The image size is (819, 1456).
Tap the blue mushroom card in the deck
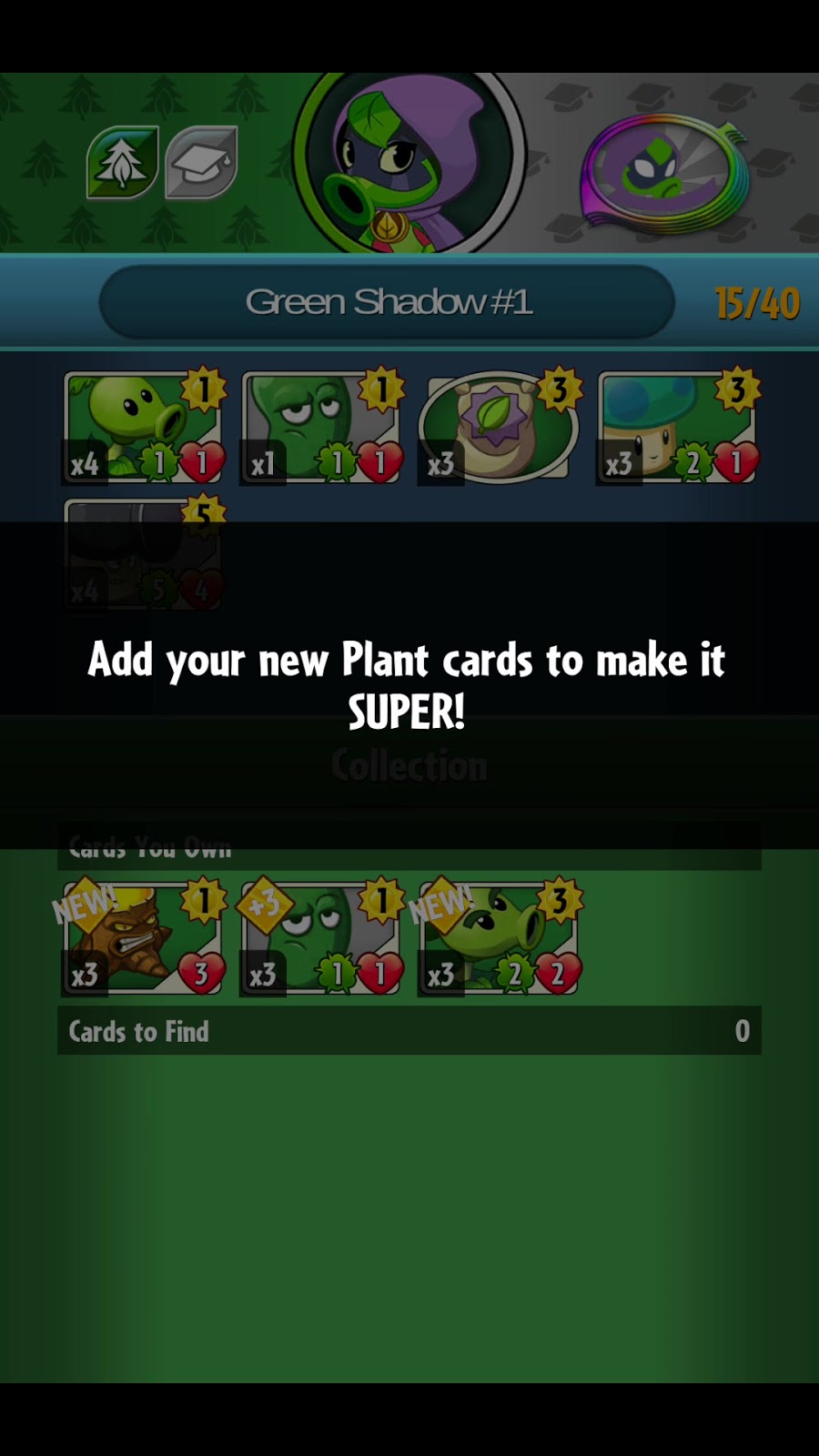(x=676, y=426)
